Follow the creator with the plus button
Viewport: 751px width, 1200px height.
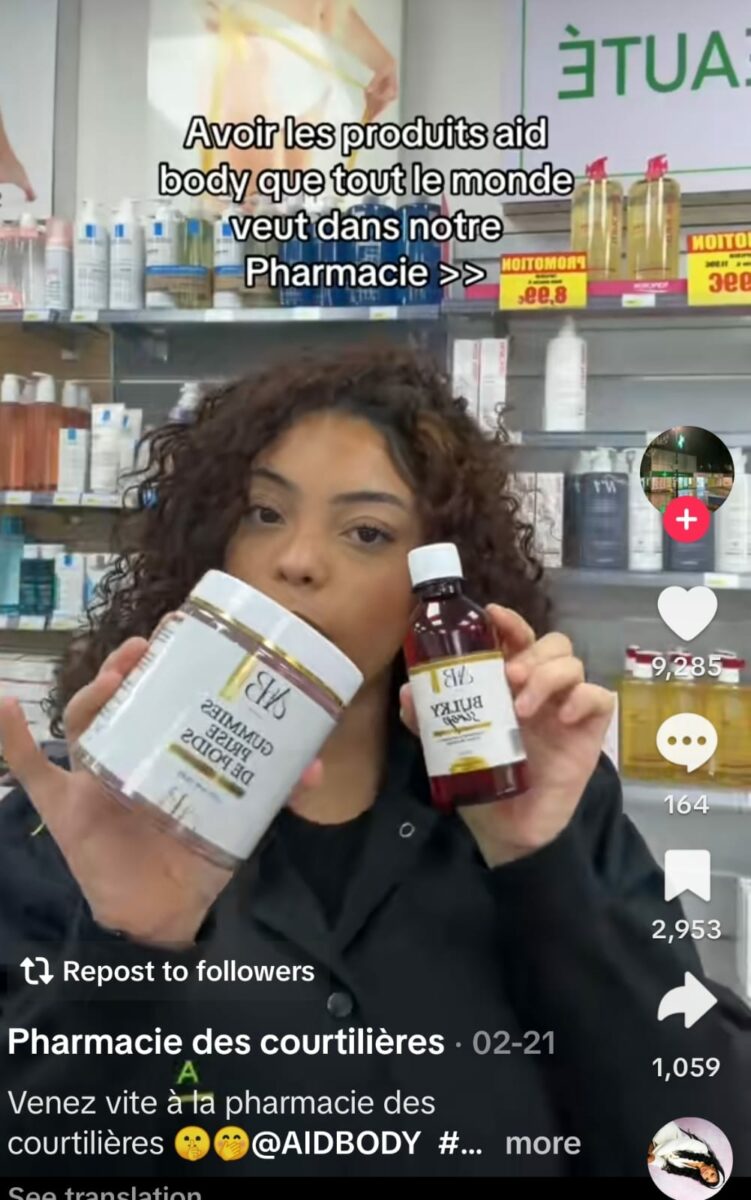(686, 520)
